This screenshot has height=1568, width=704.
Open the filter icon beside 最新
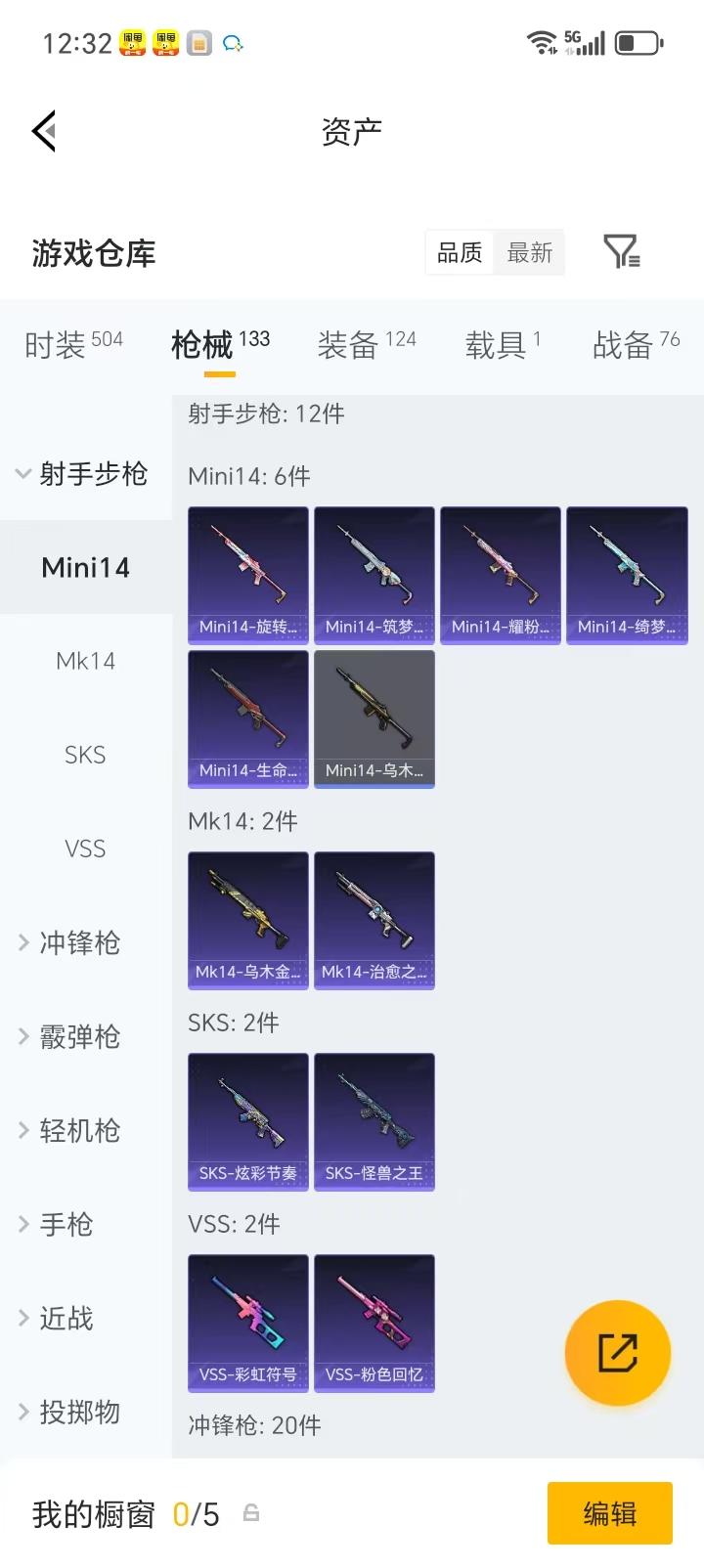click(x=621, y=252)
